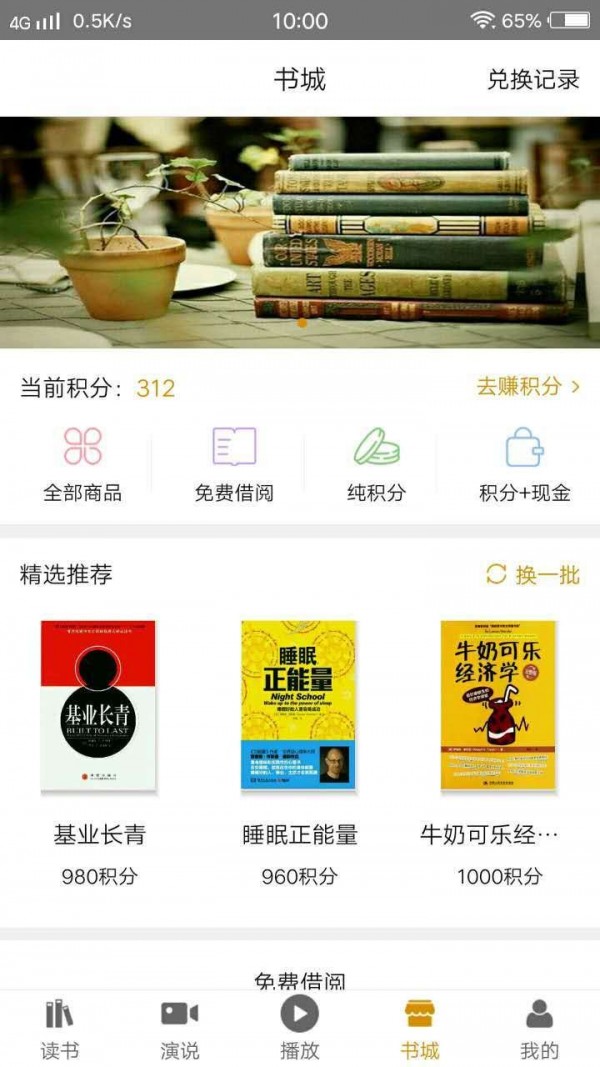Select the 书城 tab

point(419,1028)
